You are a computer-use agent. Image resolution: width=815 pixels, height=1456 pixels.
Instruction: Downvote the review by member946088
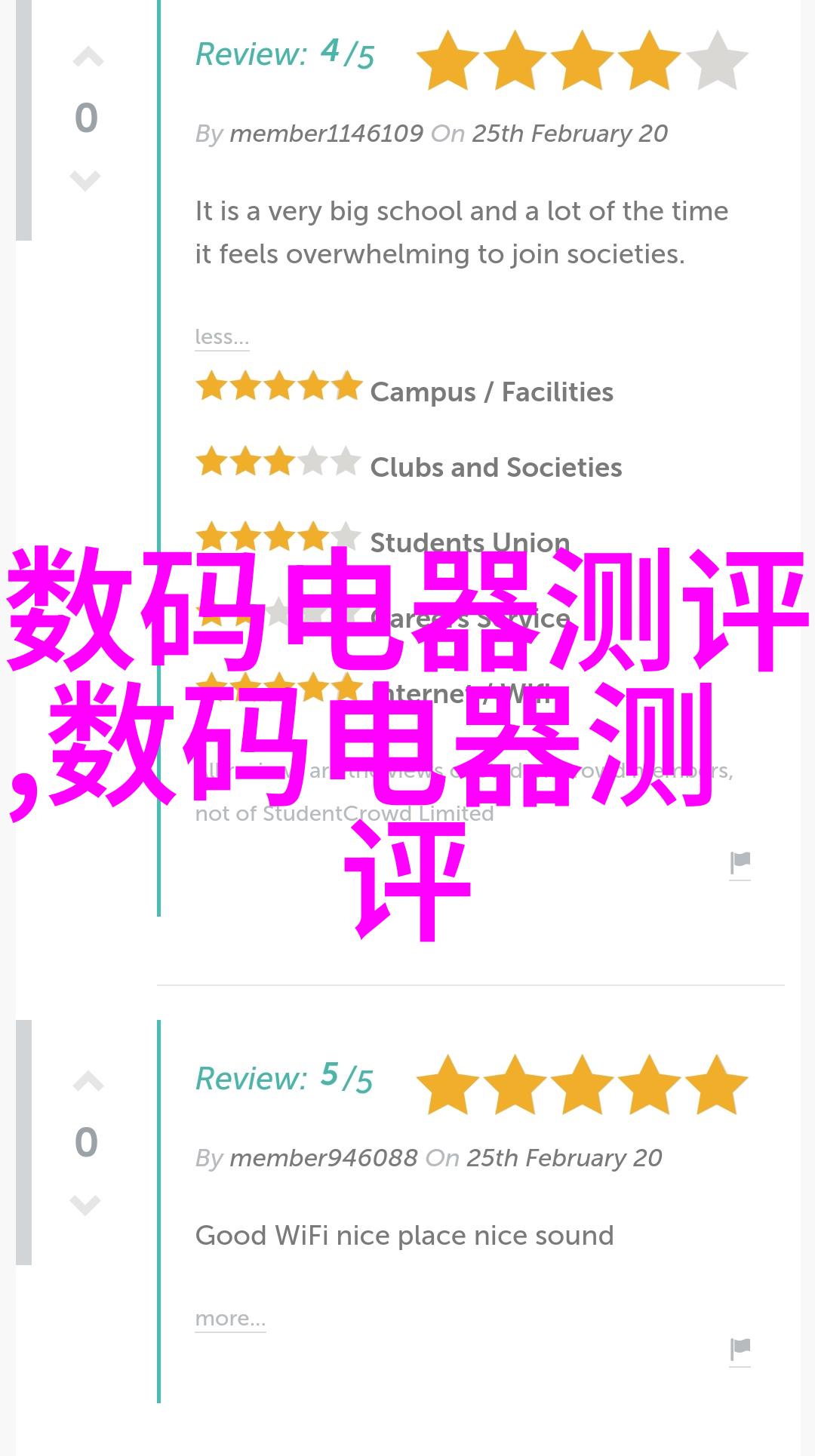click(85, 1205)
